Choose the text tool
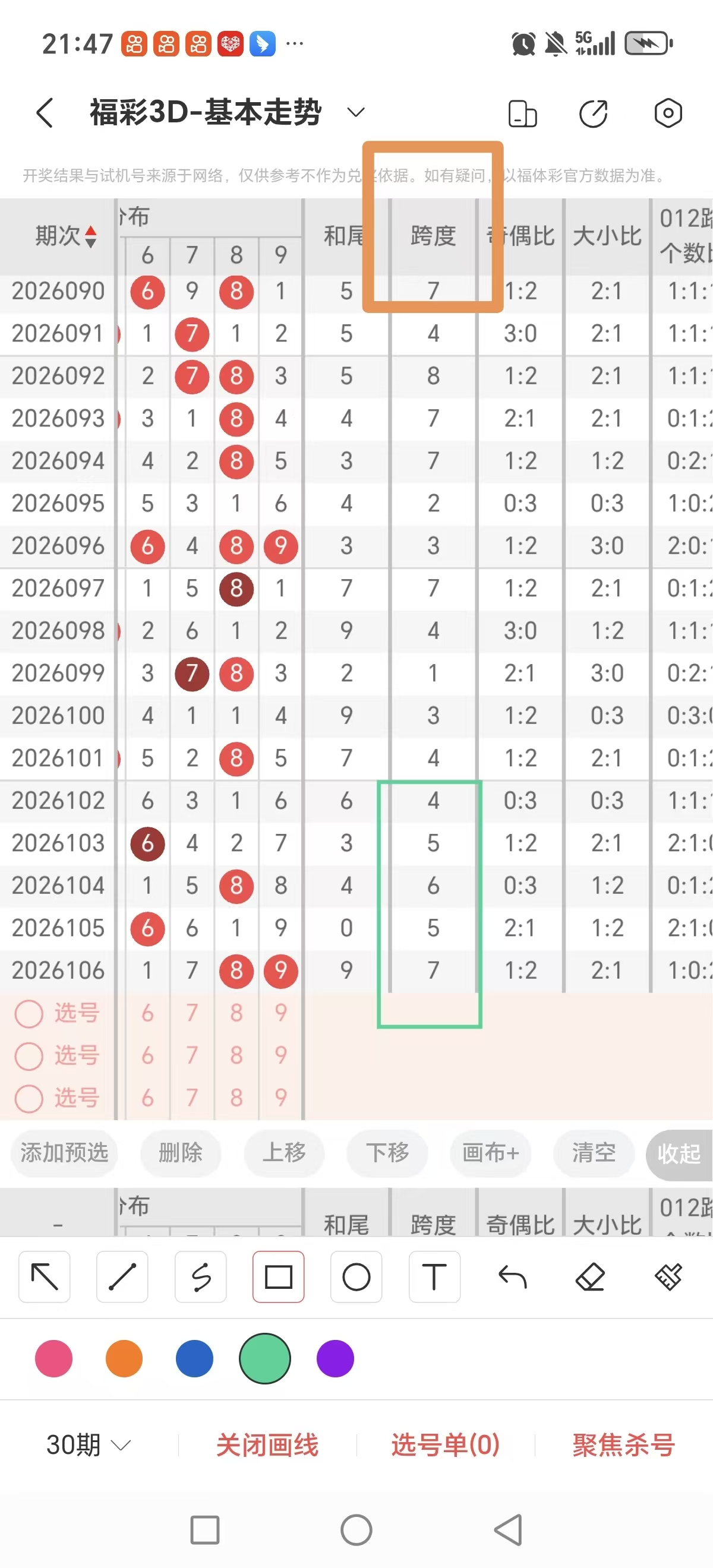Screen dimensions: 713x1568 434,1277
